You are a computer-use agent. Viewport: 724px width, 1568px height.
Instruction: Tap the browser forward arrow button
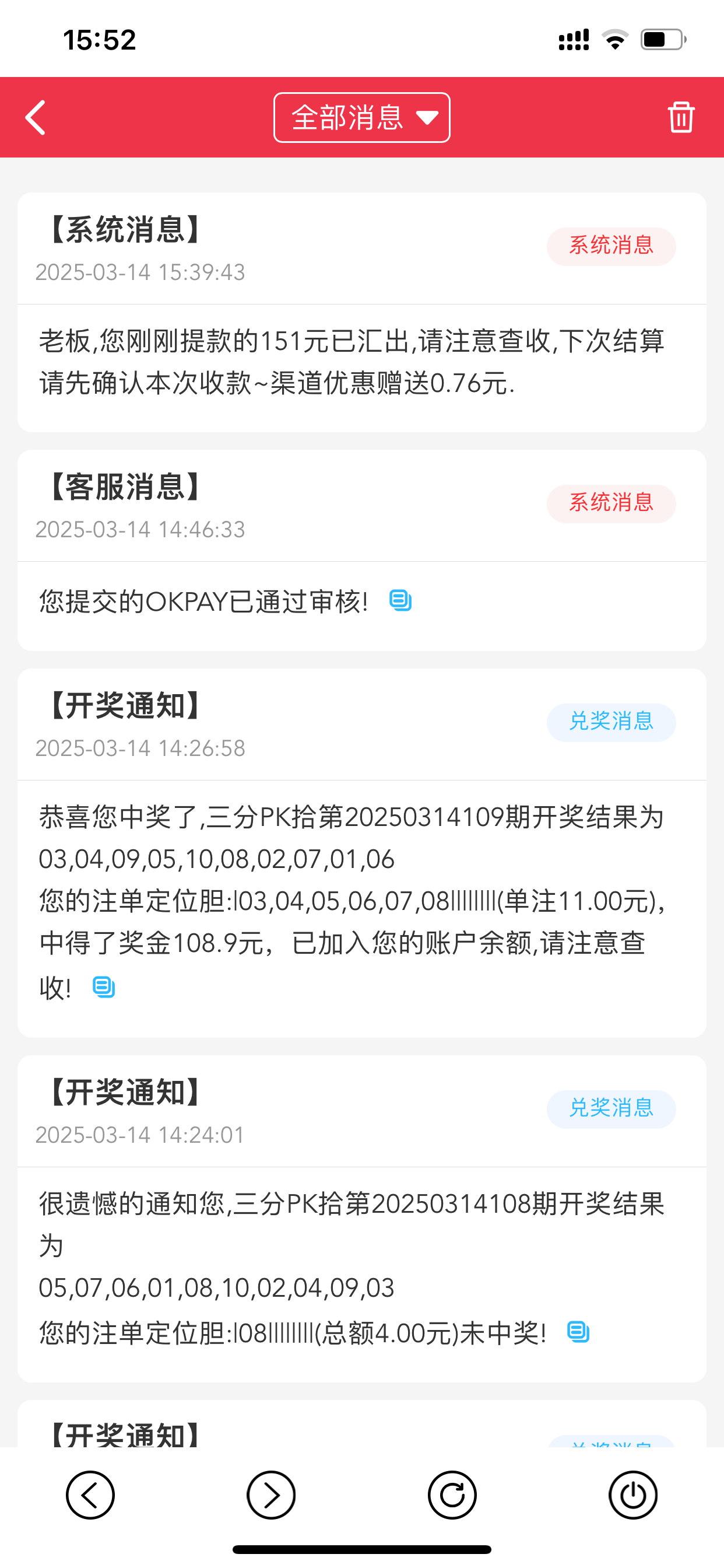tap(271, 1495)
